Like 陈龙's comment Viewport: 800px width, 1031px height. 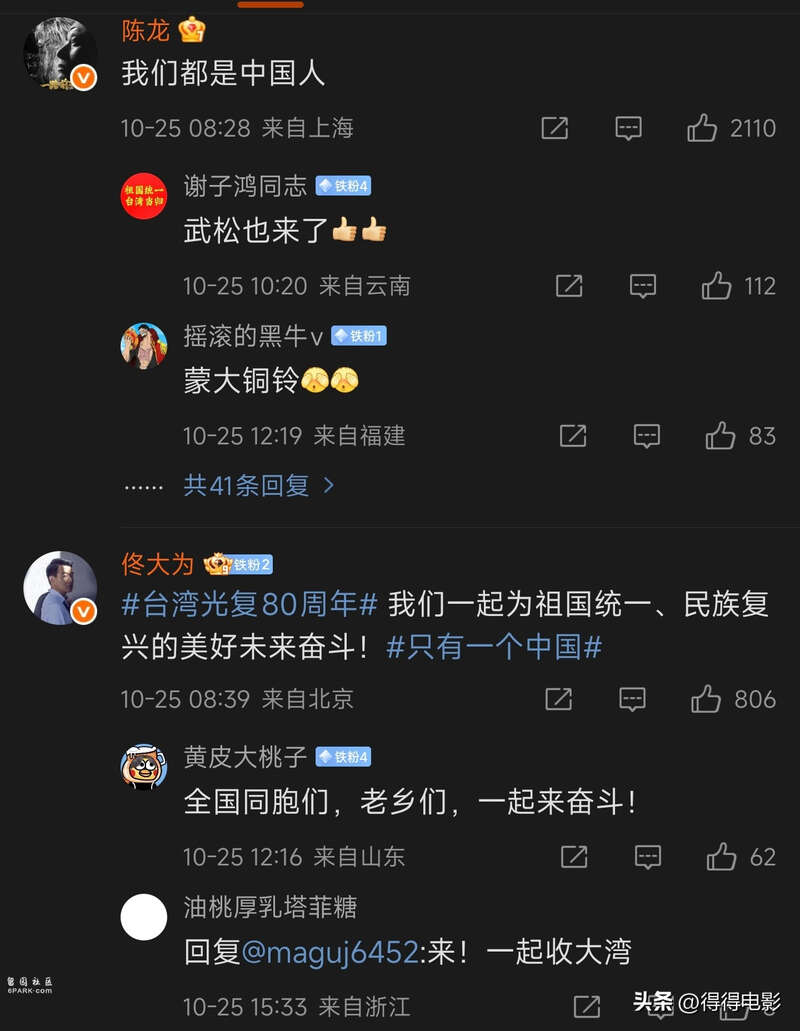click(702, 128)
